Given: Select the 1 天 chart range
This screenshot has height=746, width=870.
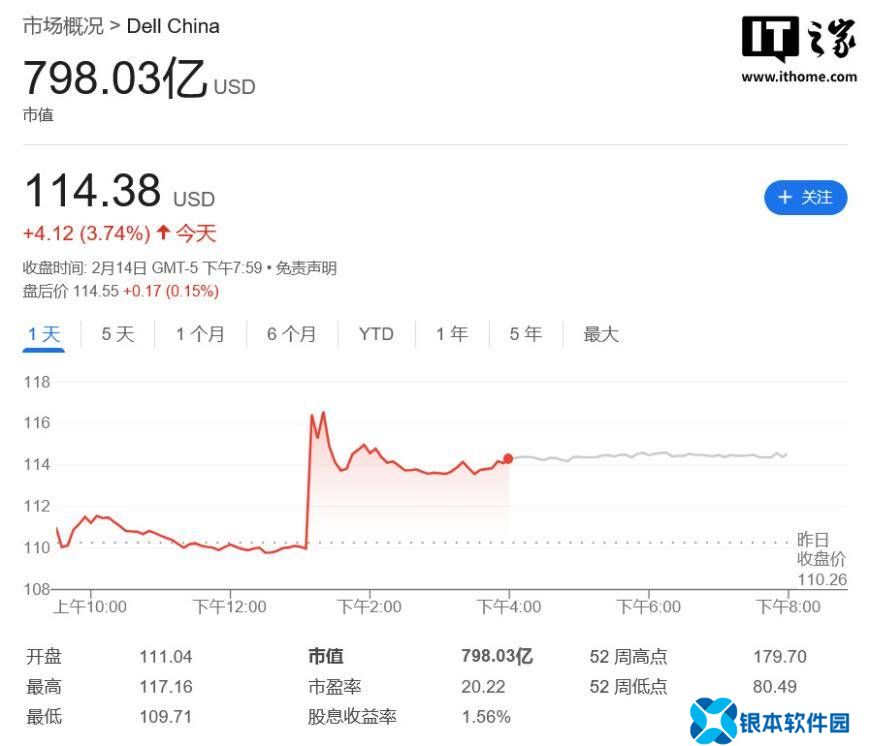Looking at the screenshot, I should point(44,334).
